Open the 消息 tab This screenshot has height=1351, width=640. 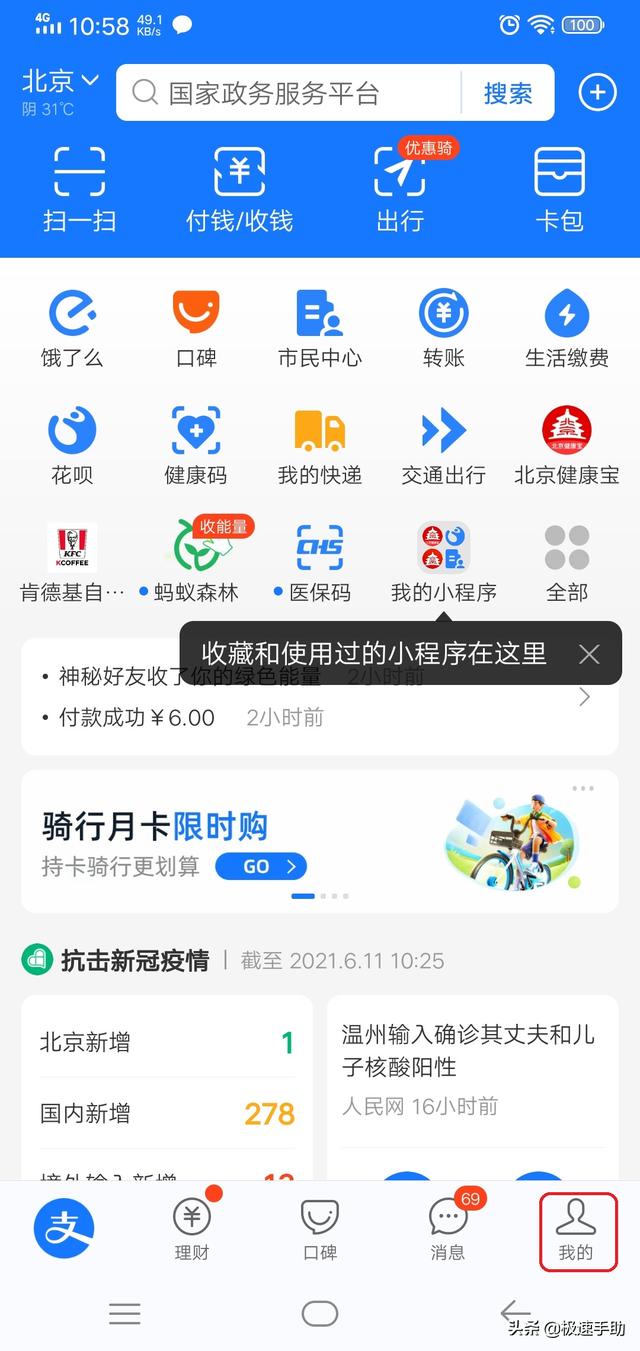(448, 1228)
